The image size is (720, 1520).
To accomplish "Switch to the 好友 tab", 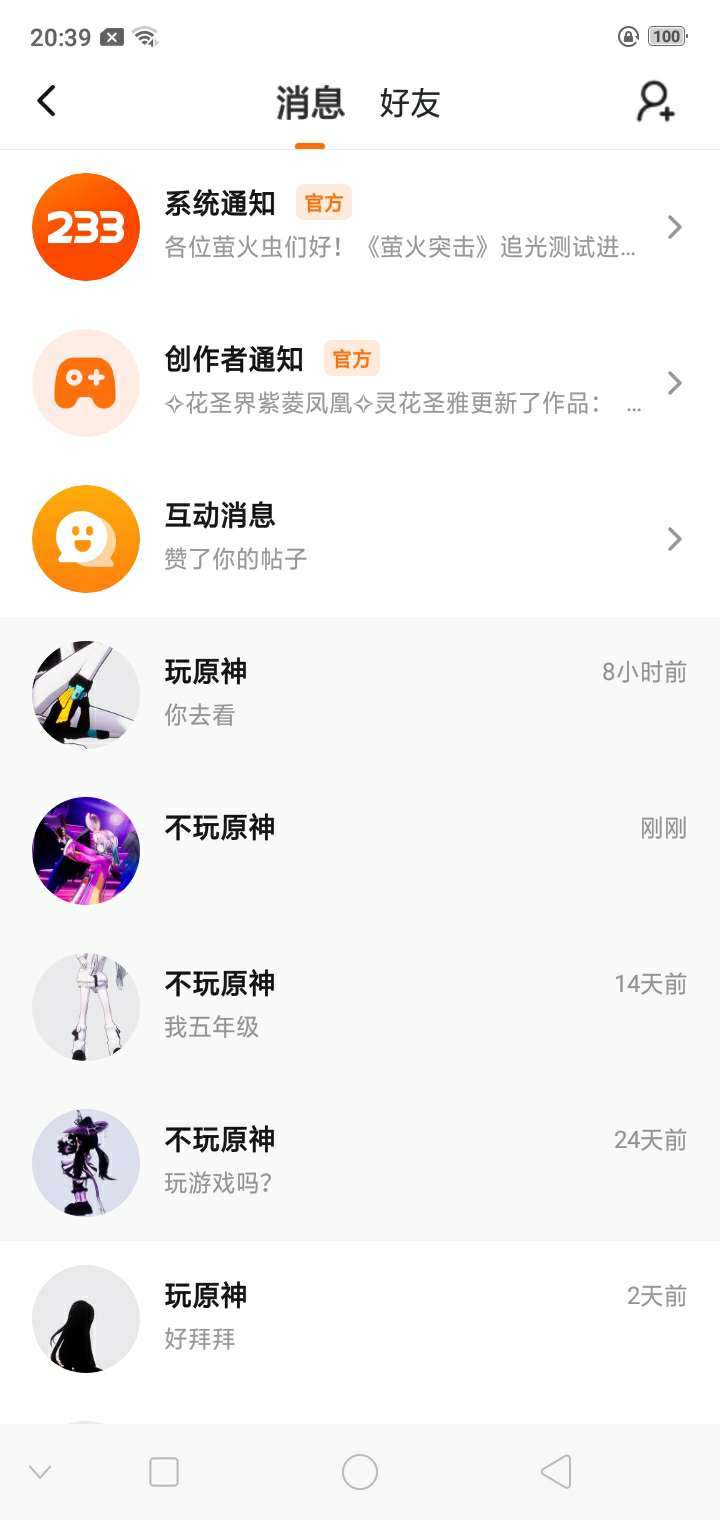I will point(409,103).
